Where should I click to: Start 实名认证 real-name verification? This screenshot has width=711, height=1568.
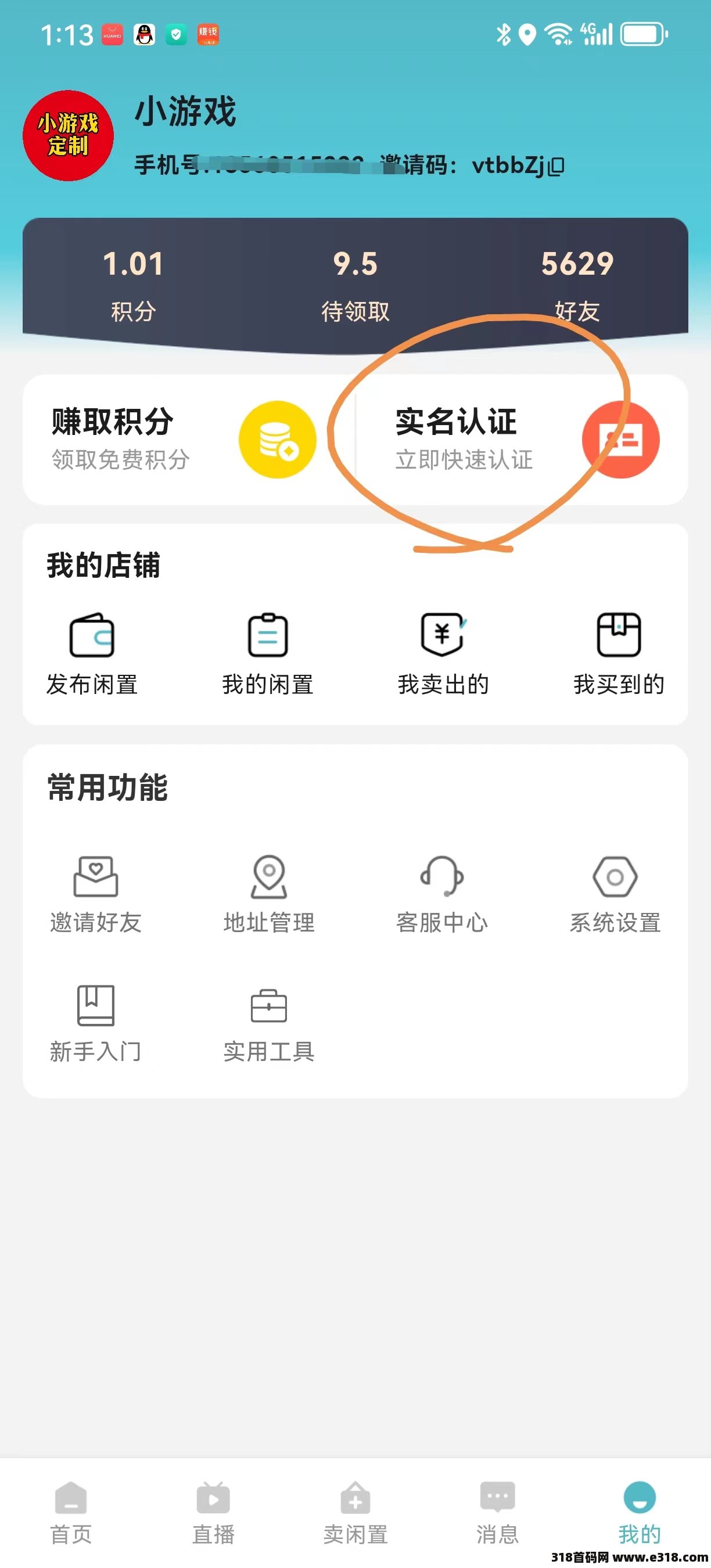[x=523, y=440]
